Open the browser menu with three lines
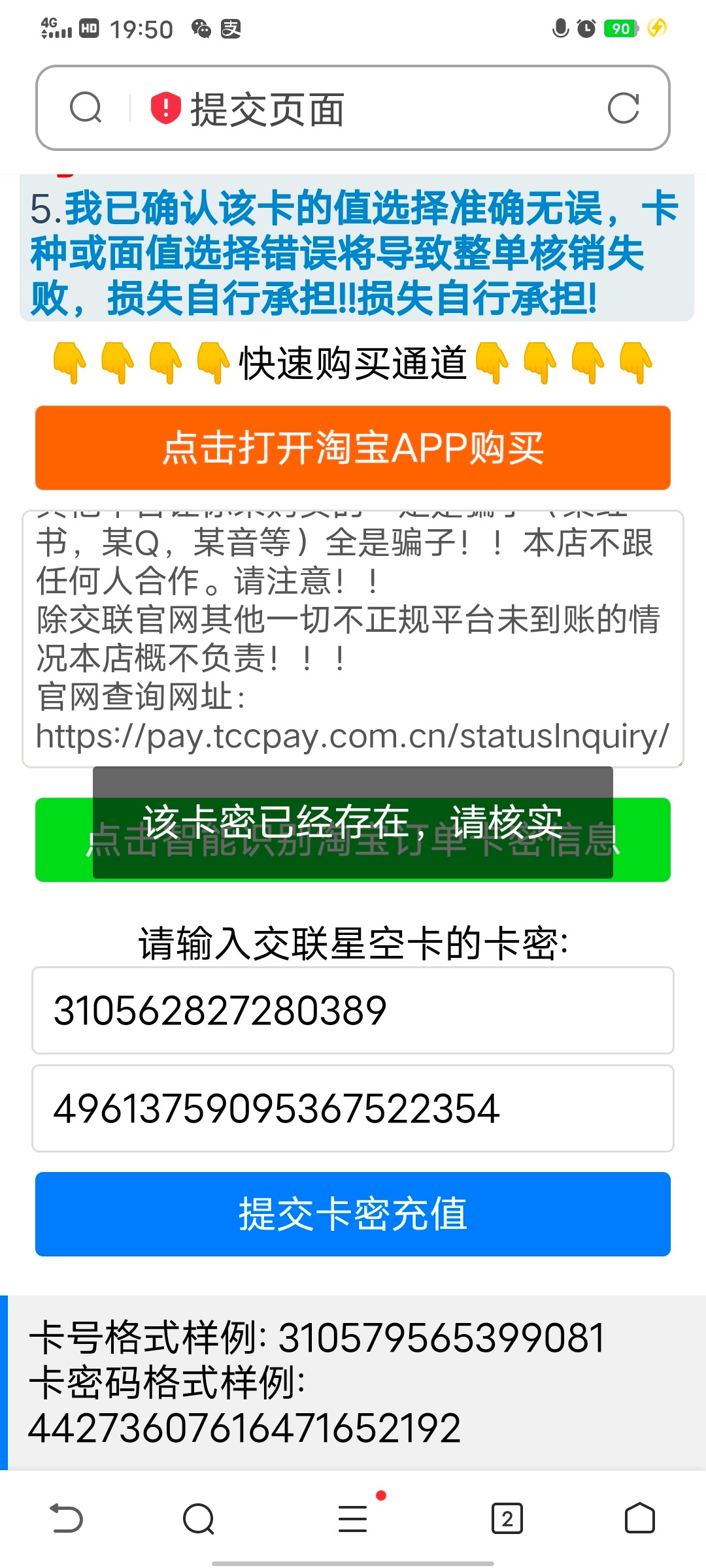 [353, 1518]
